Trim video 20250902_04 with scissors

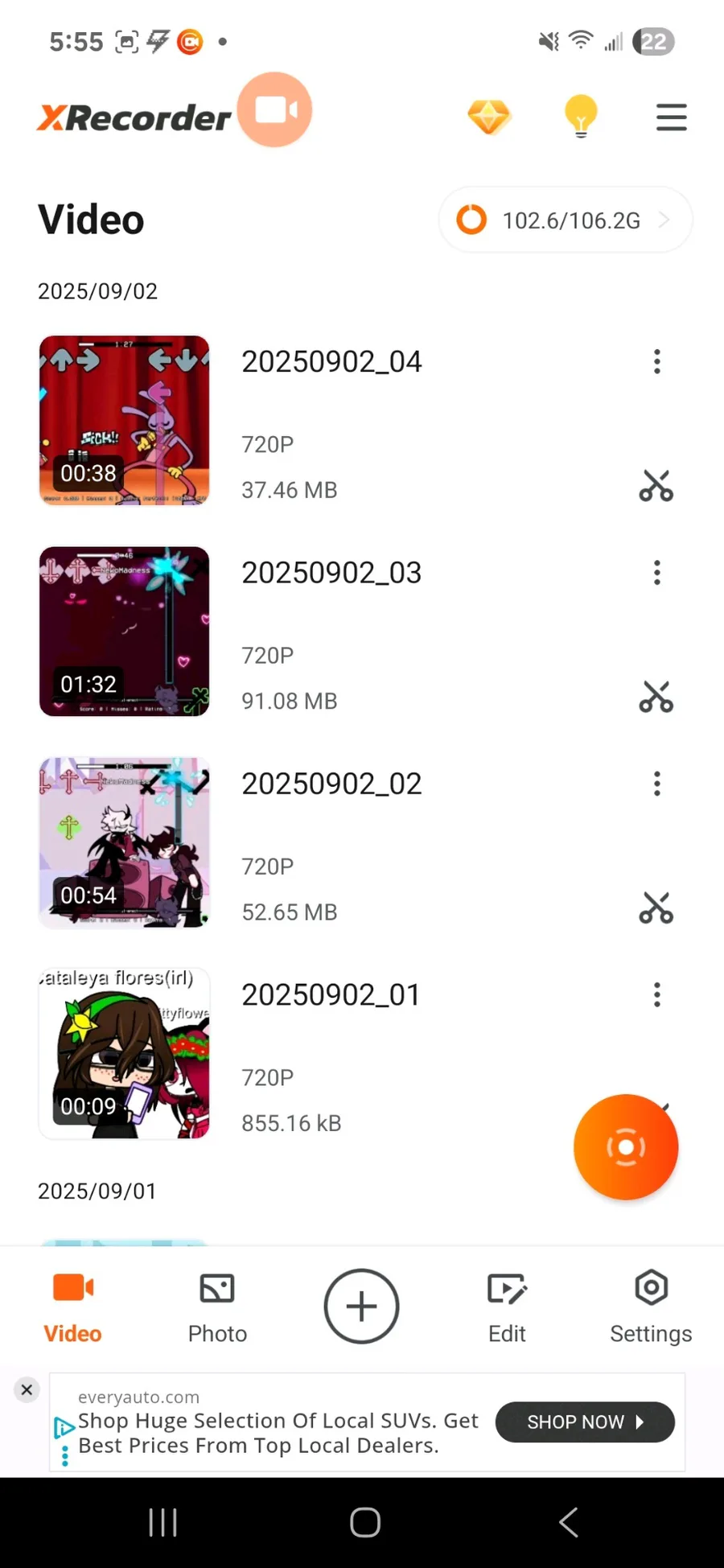coord(656,486)
